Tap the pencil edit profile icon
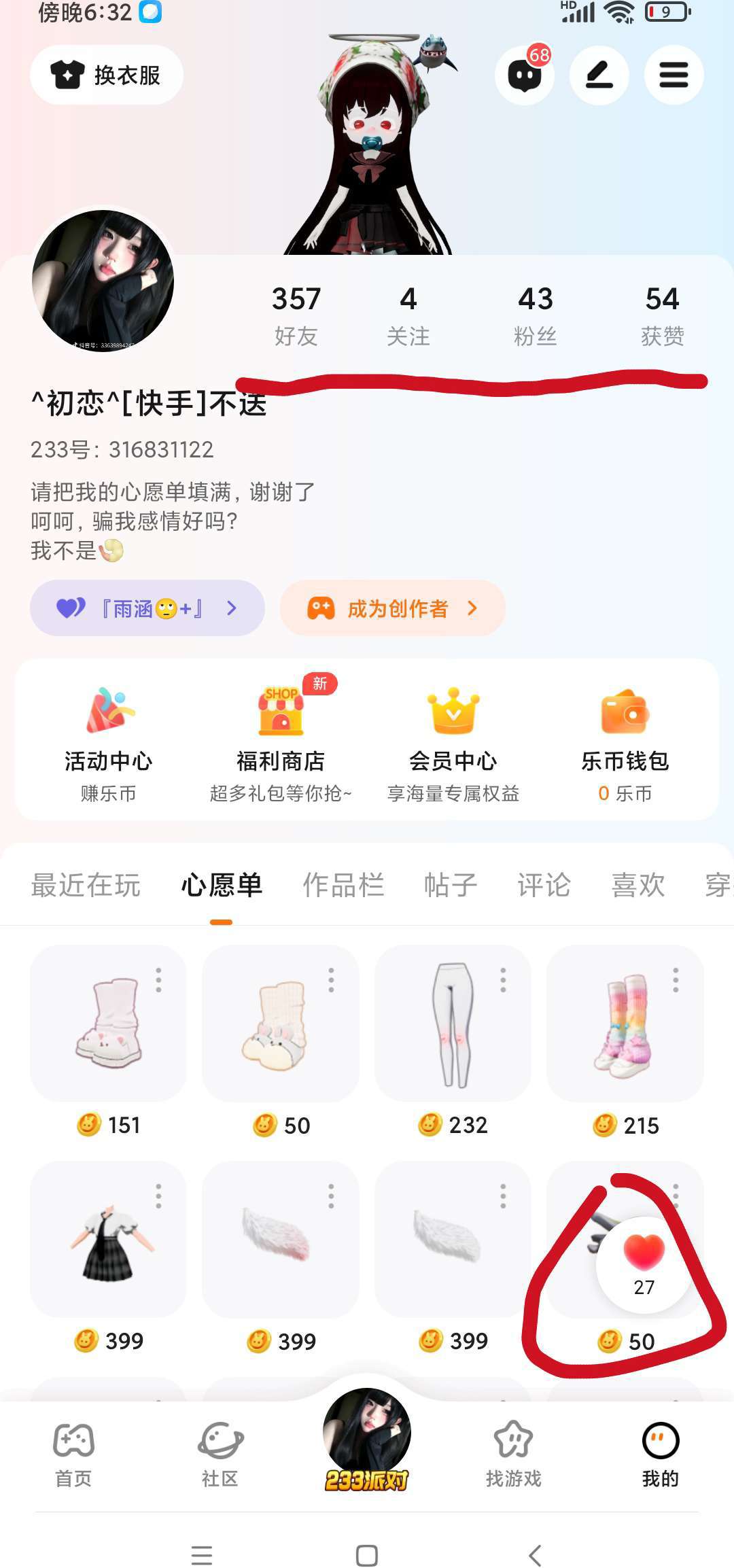Screen dimensions: 734x1568 coord(599,75)
